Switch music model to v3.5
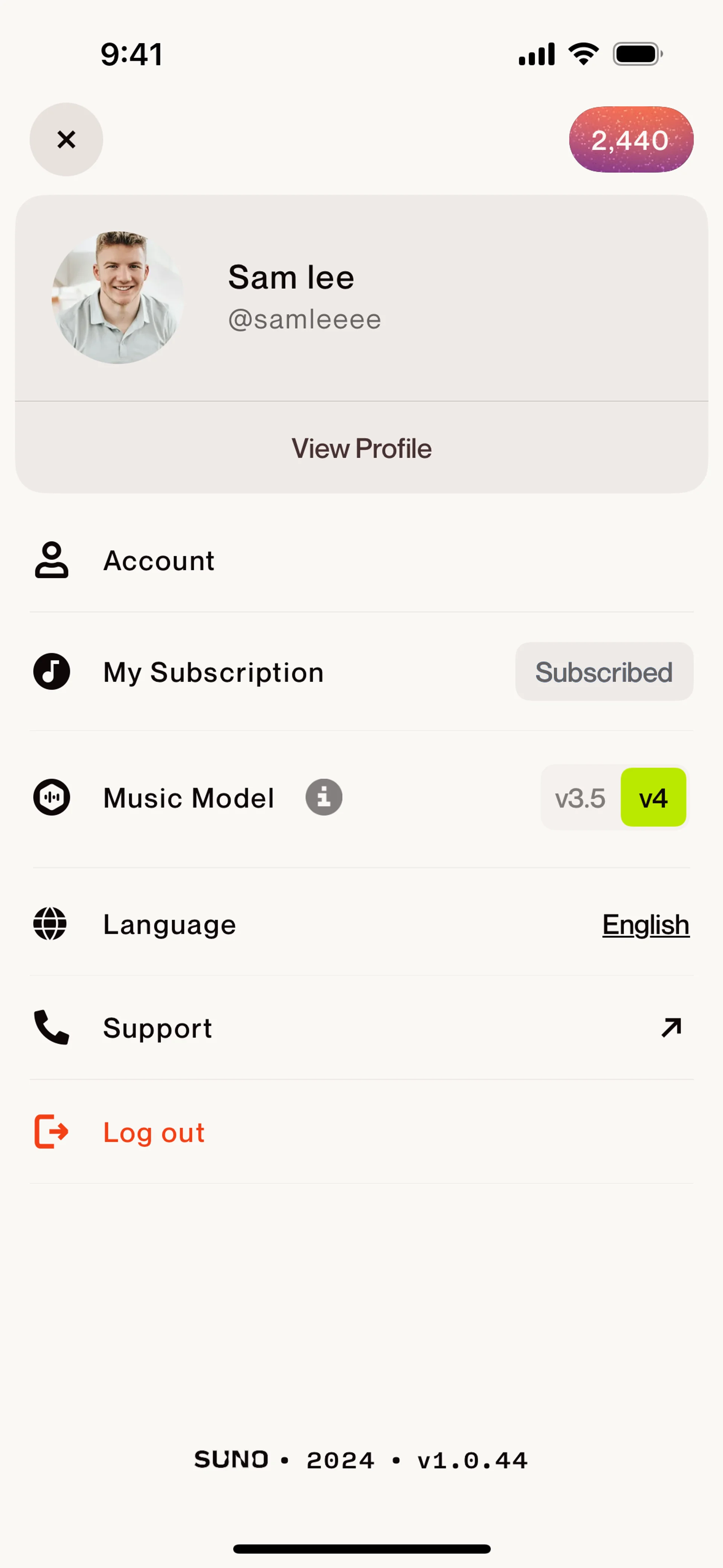 pyautogui.click(x=580, y=798)
